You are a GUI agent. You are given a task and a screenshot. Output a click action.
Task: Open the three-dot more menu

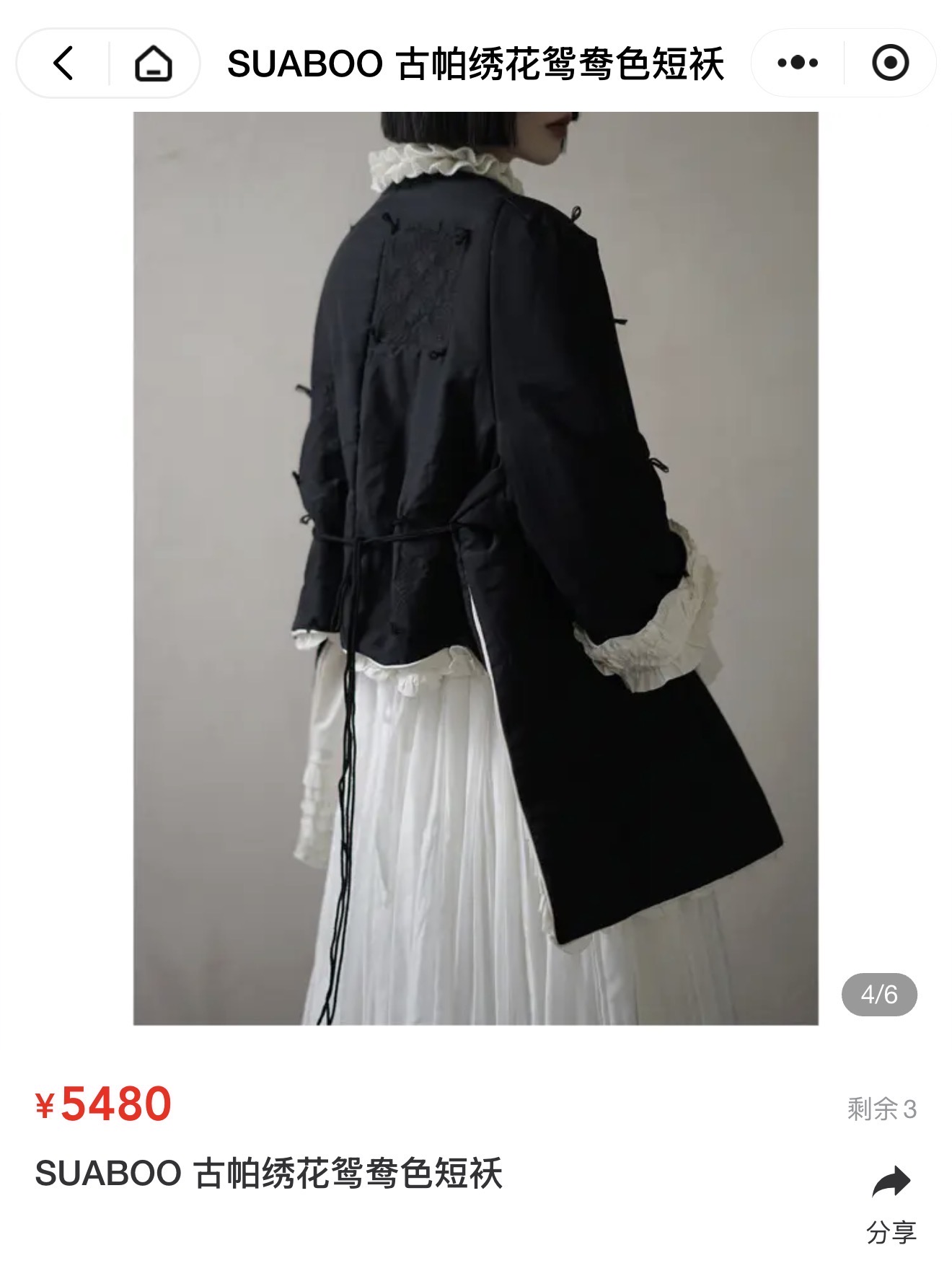(x=798, y=63)
